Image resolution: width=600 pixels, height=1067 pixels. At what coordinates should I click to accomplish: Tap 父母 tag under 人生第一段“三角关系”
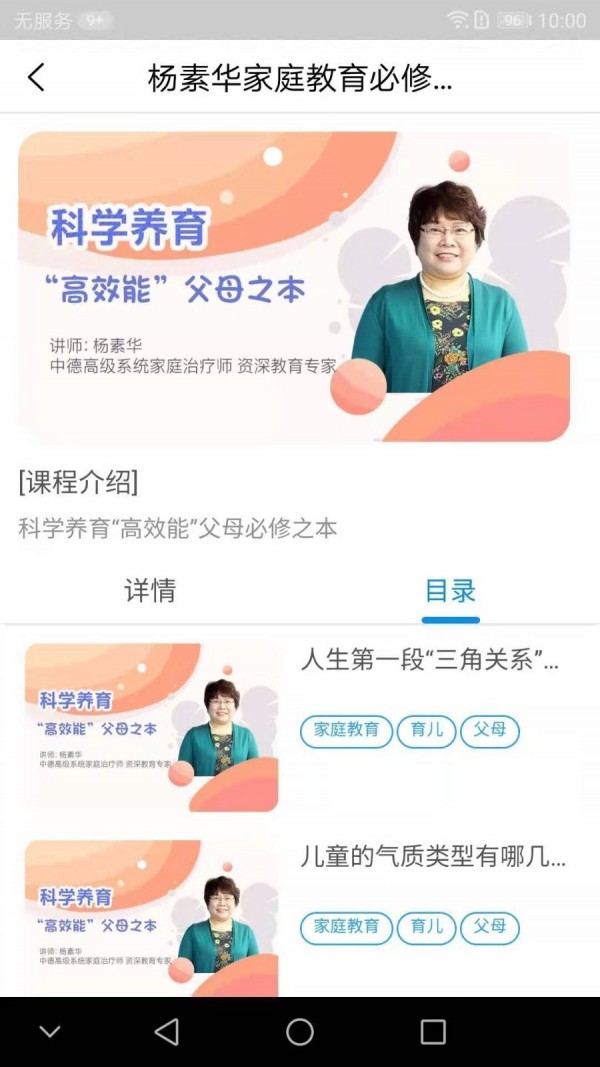[489, 730]
